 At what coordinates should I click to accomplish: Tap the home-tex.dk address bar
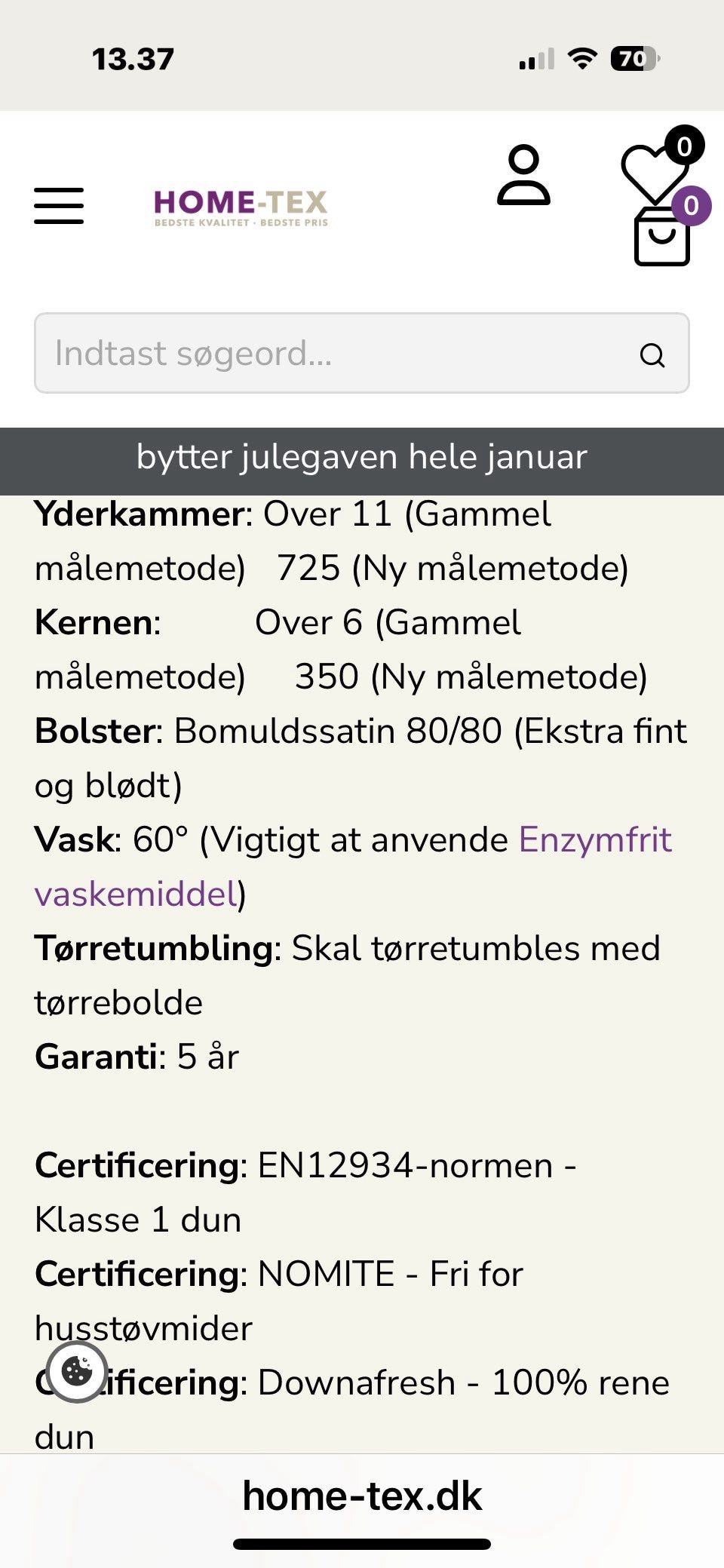point(362,1497)
